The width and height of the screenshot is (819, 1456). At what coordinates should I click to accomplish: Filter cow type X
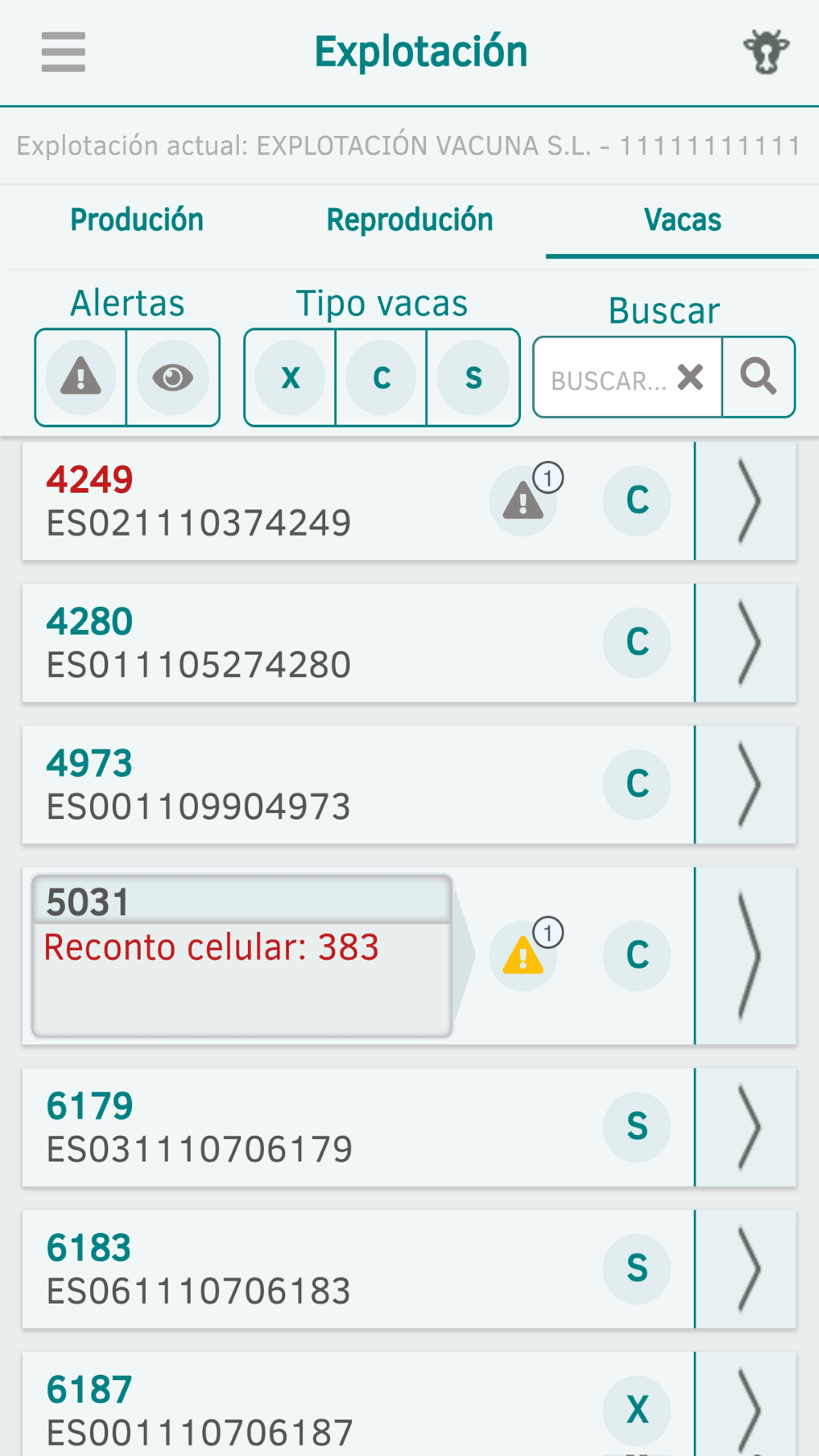[x=290, y=378]
